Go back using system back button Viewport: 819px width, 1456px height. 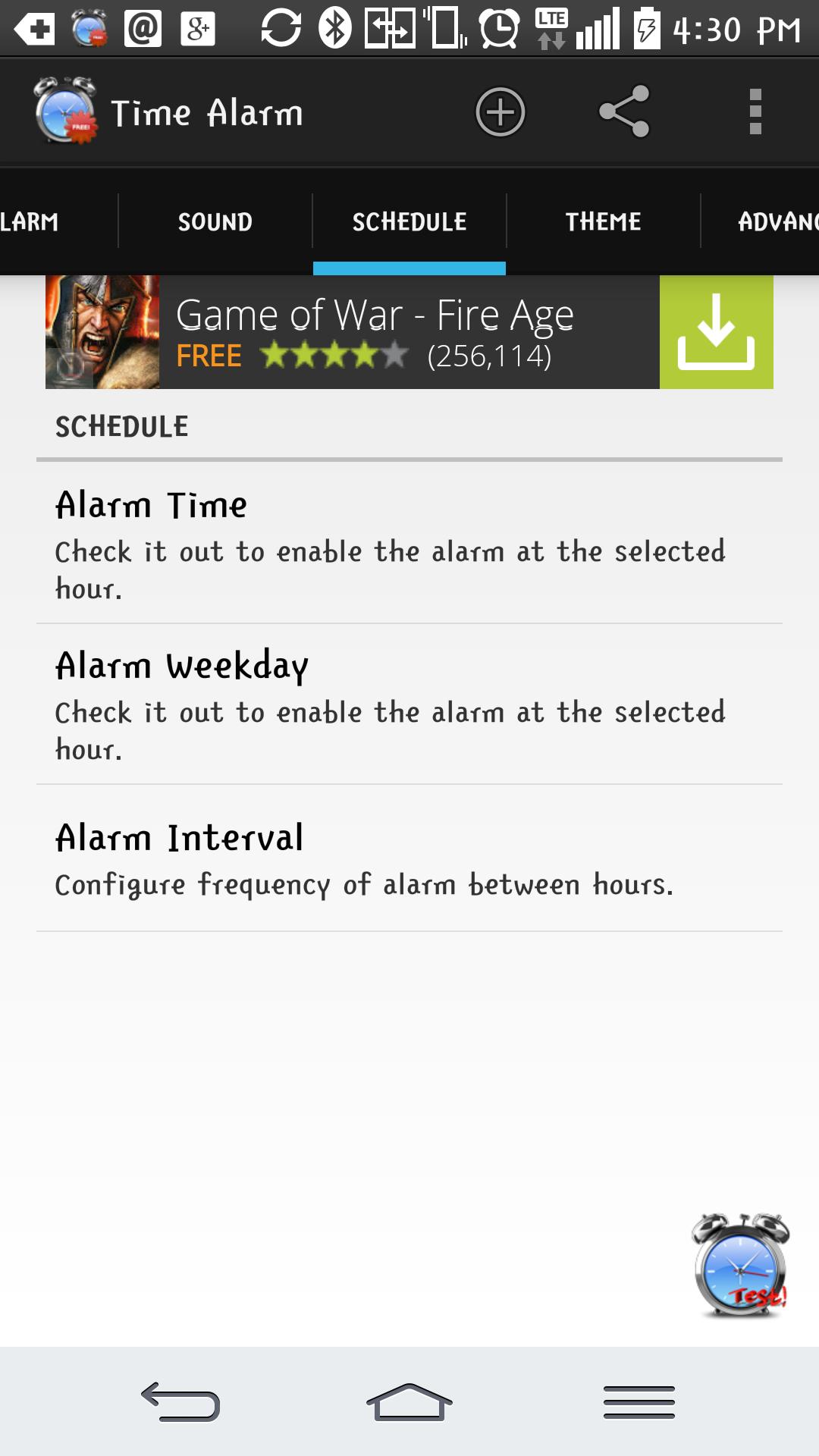(x=180, y=1401)
